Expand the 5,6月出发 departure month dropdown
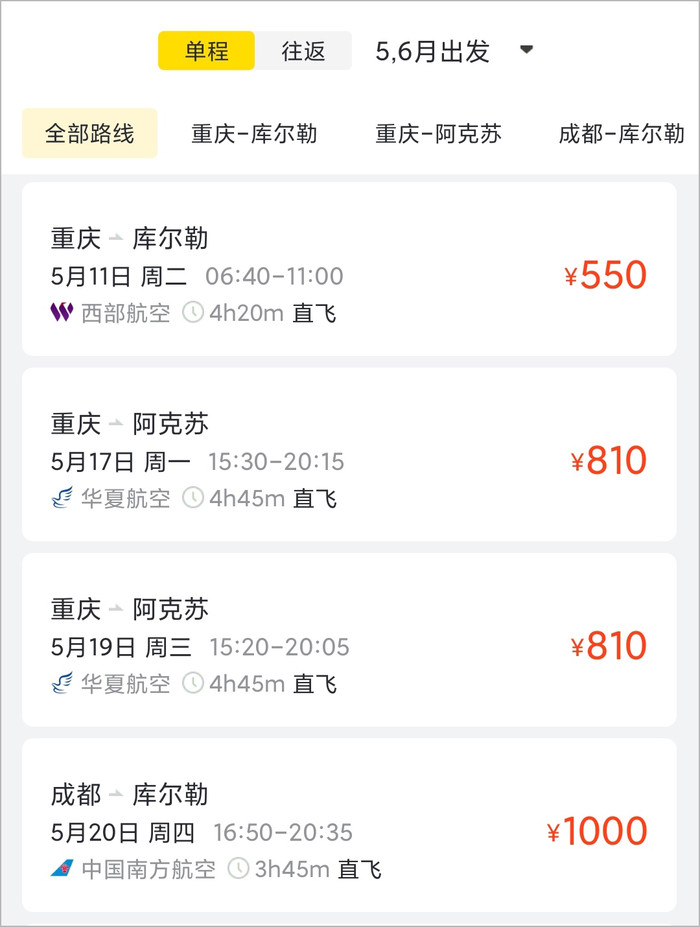The width and height of the screenshot is (700, 927). (x=455, y=51)
